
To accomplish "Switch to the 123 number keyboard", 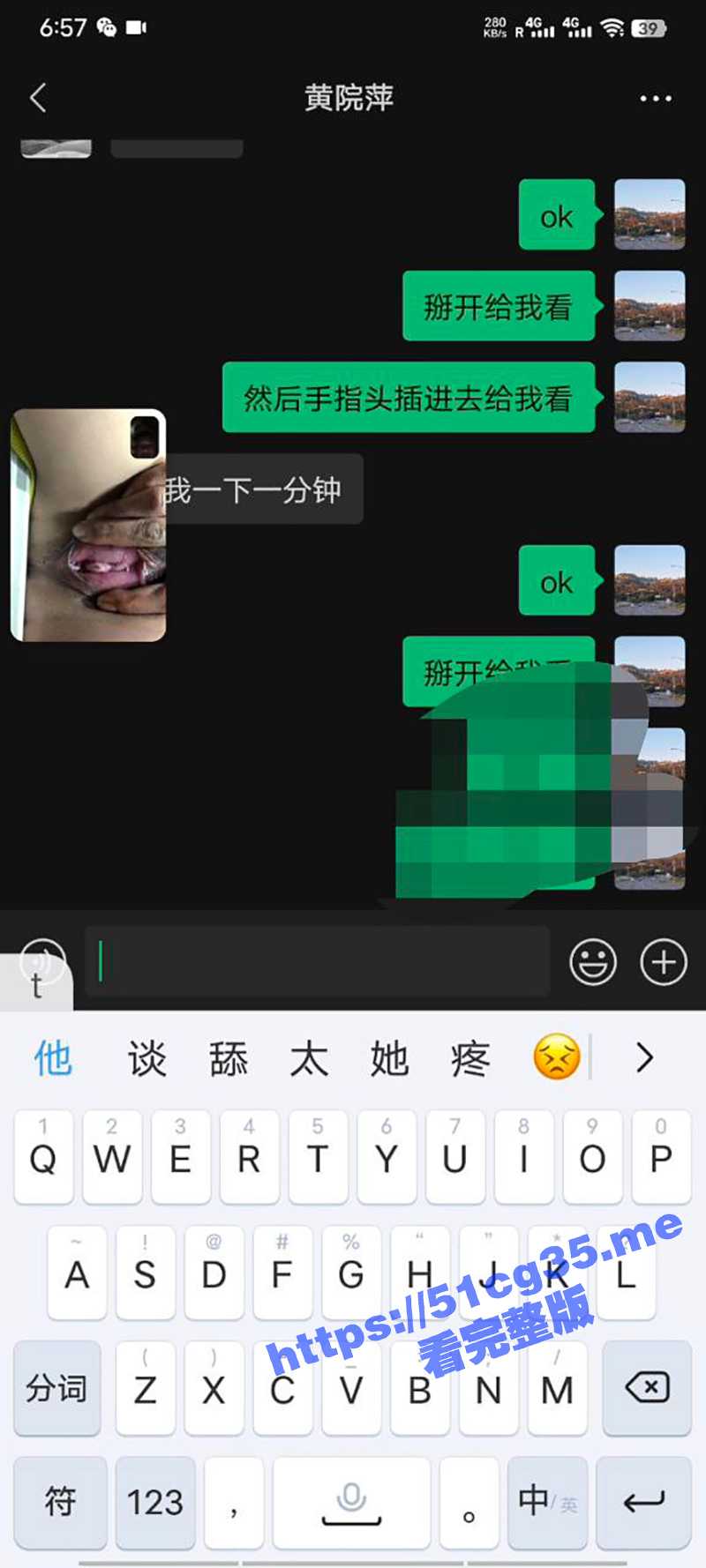I will point(155,1501).
